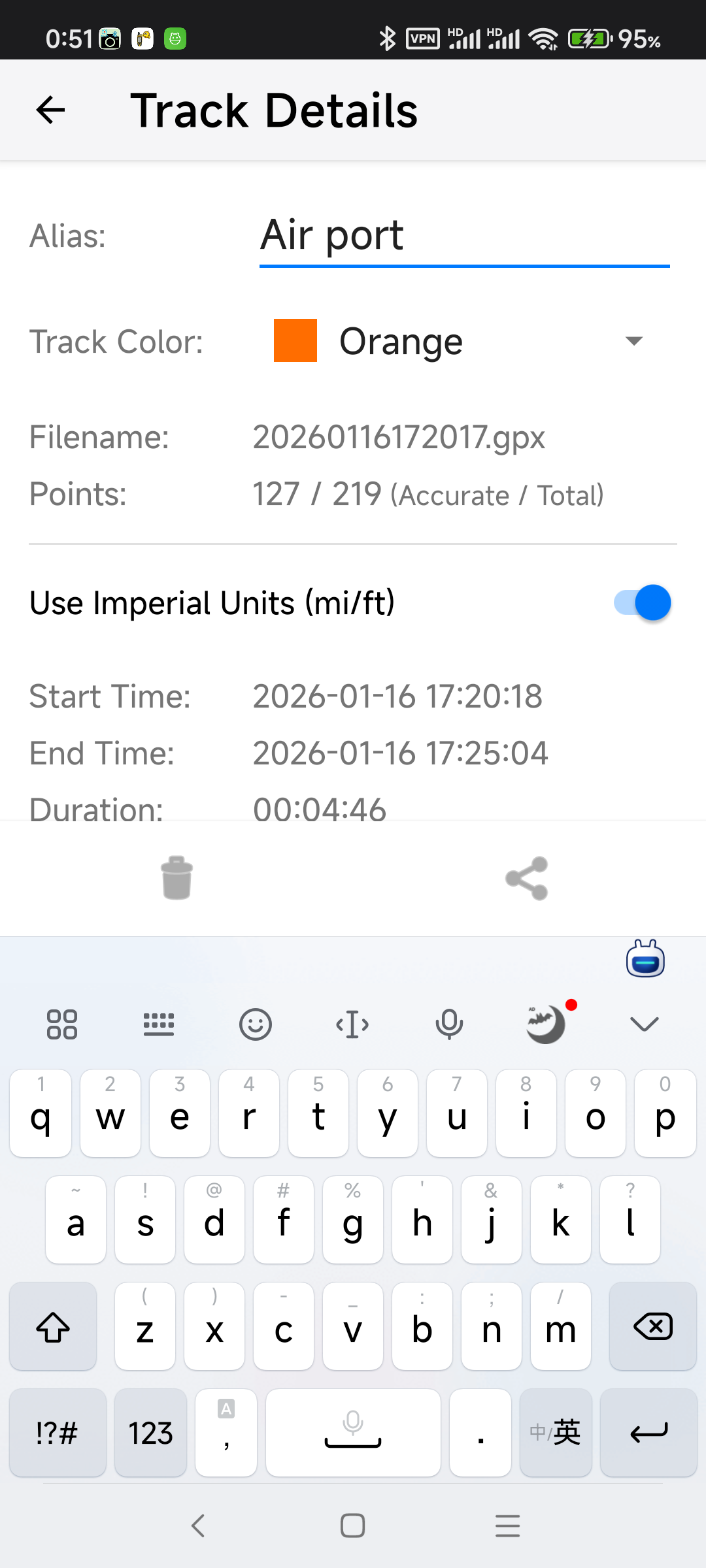706x1568 pixels.
Task: Turn off Use Imperial Units switch
Action: pyautogui.click(x=642, y=602)
